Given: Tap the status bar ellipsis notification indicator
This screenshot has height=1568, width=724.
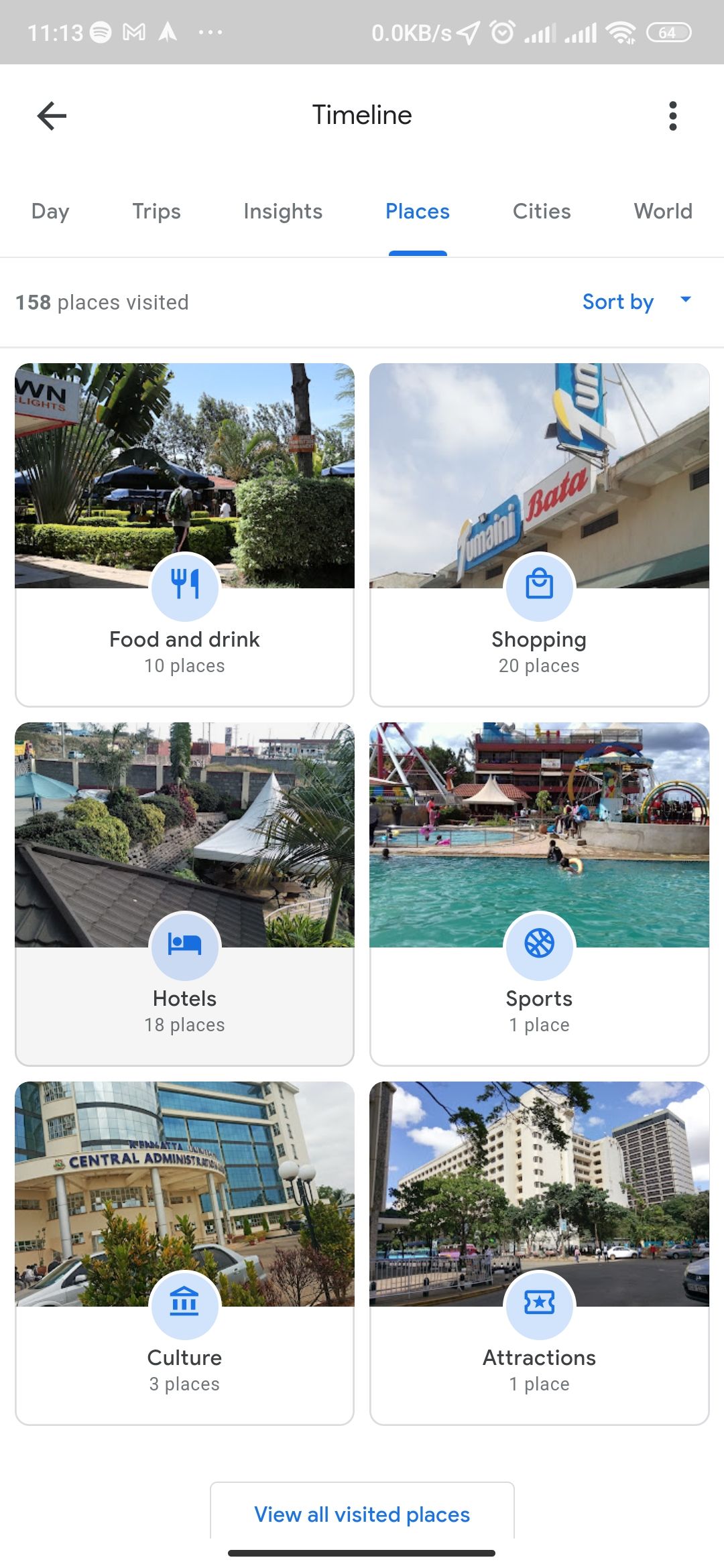Looking at the screenshot, I should tap(210, 32).
